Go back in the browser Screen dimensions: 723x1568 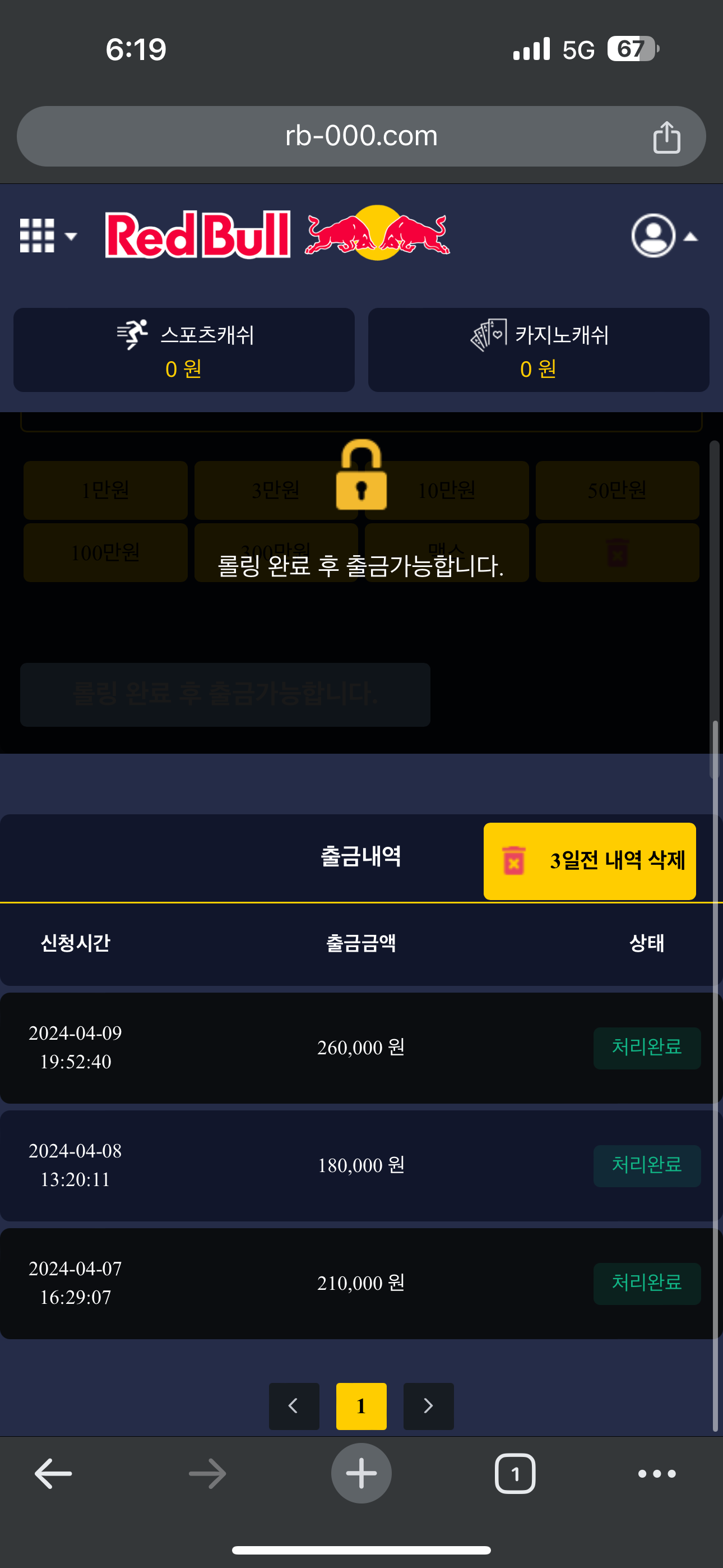(54, 1474)
